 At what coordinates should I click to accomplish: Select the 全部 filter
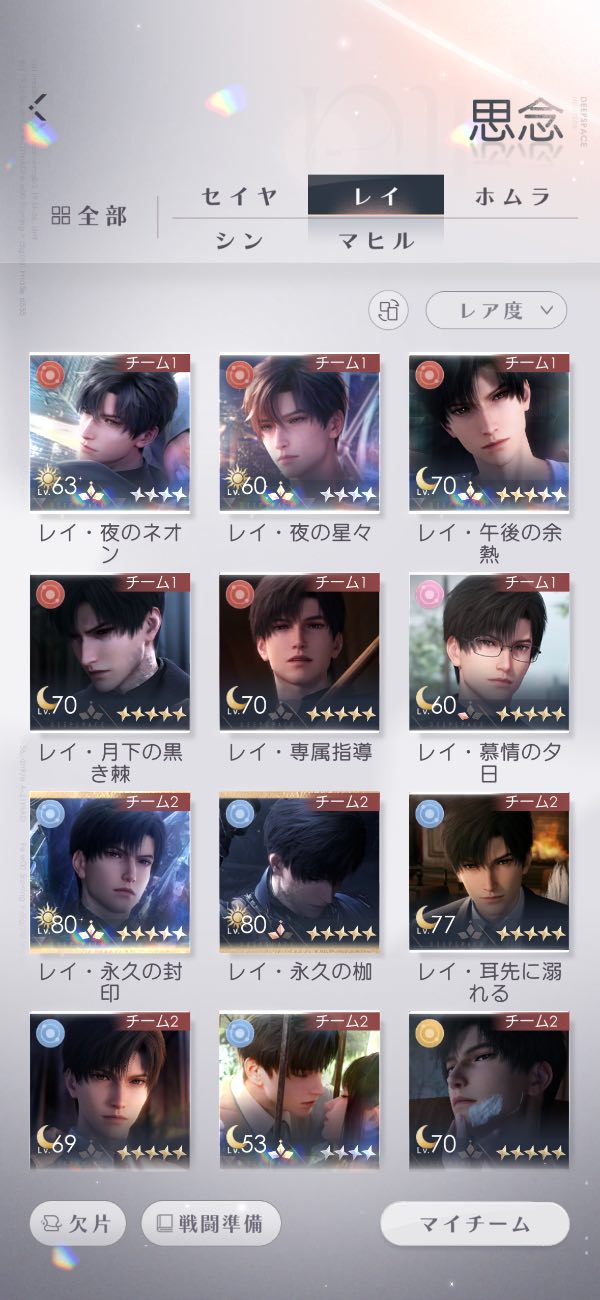90,216
